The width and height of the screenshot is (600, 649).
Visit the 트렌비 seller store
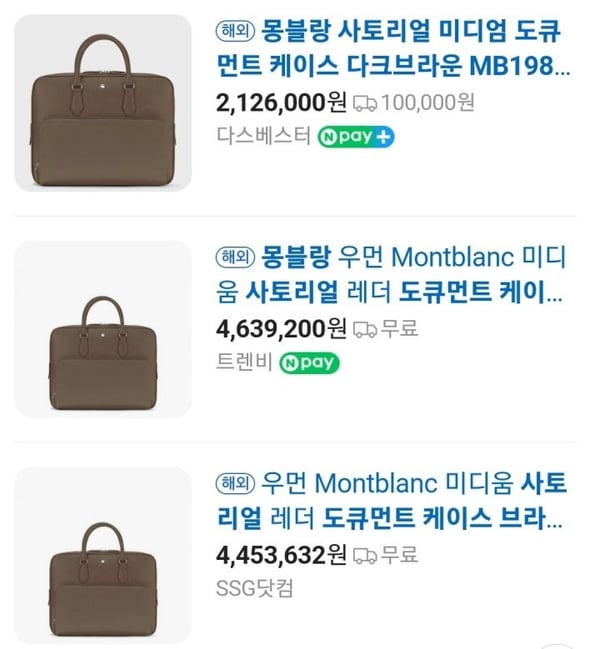[243, 362]
